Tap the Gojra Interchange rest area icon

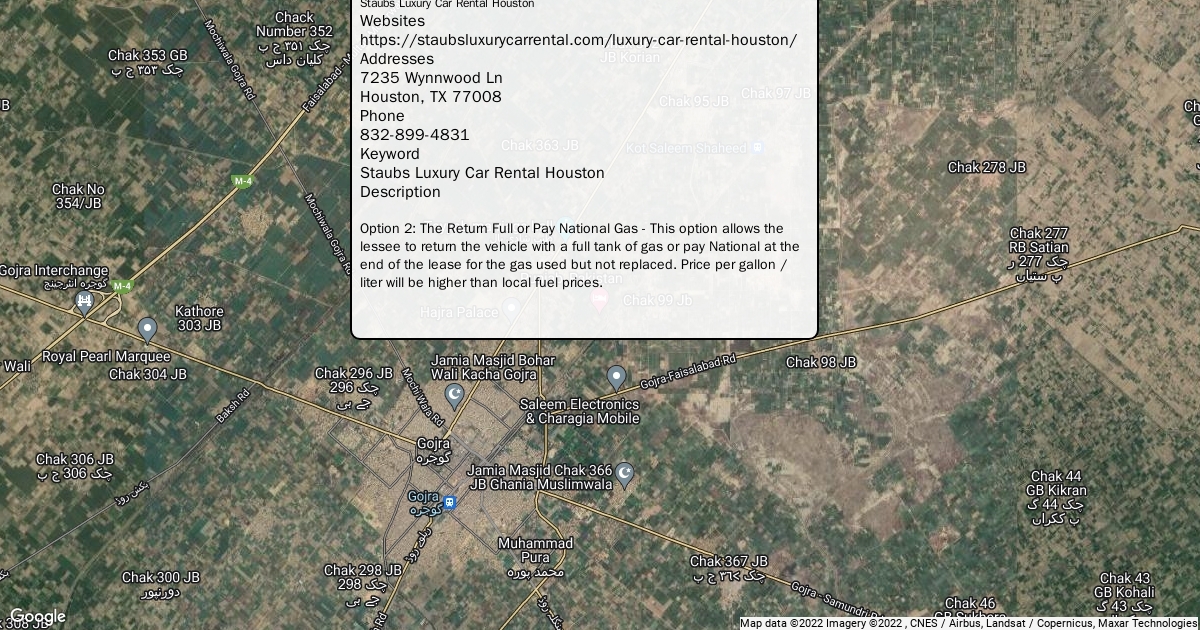click(86, 299)
